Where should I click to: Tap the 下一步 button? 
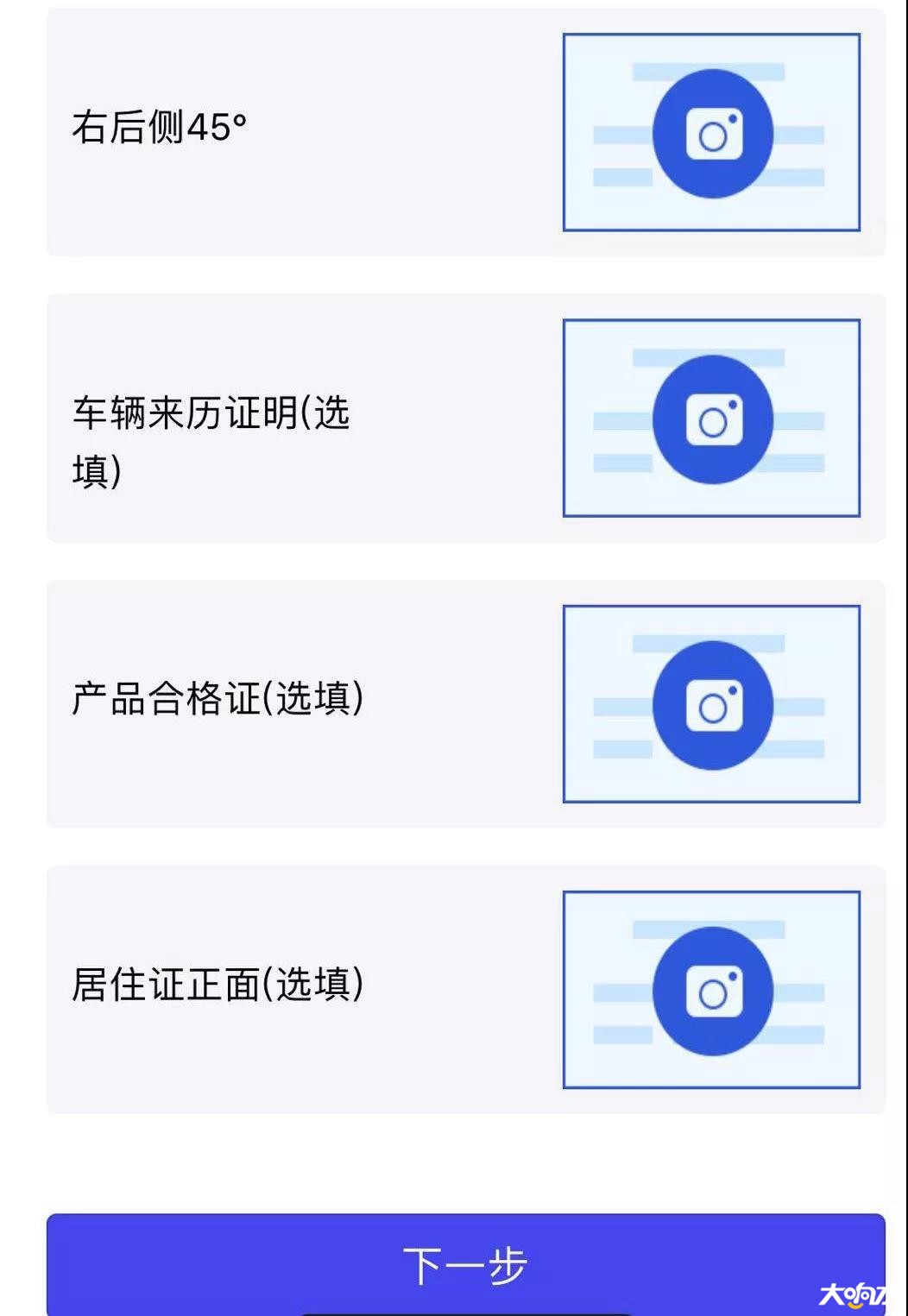click(465, 1264)
